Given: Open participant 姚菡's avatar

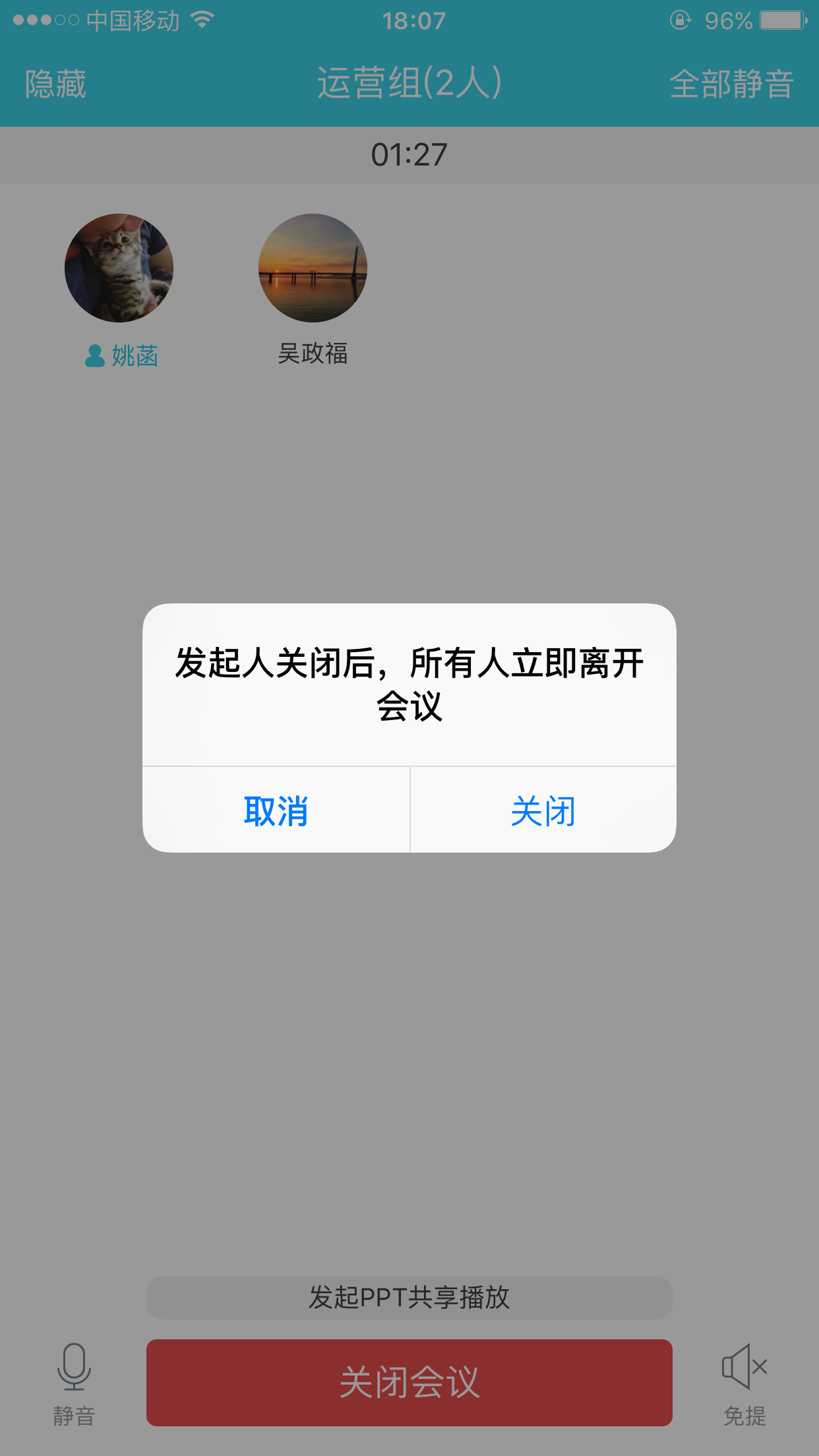Looking at the screenshot, I should (119, 268).
